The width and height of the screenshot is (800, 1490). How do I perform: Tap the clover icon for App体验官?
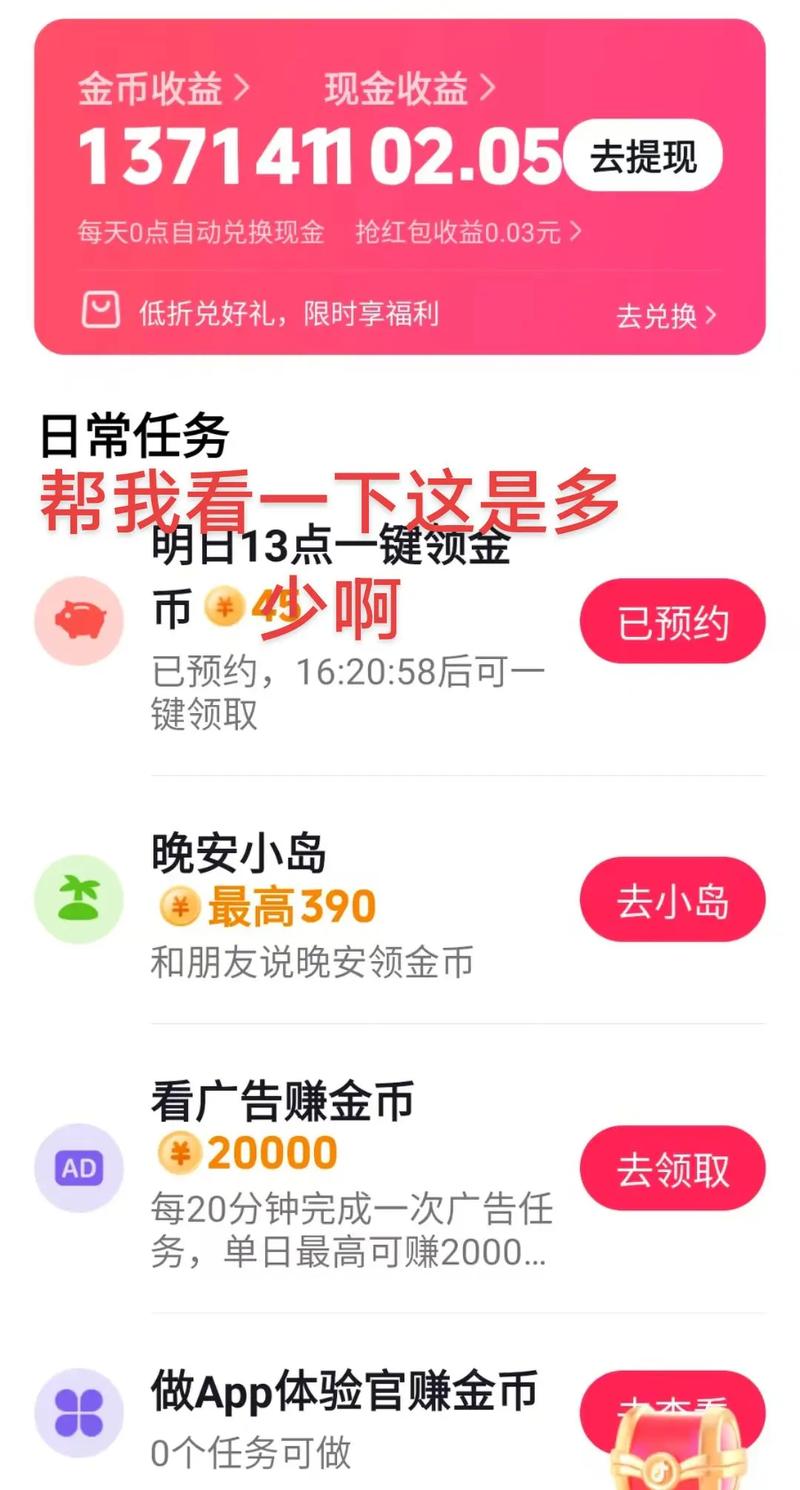point(79,1412)
